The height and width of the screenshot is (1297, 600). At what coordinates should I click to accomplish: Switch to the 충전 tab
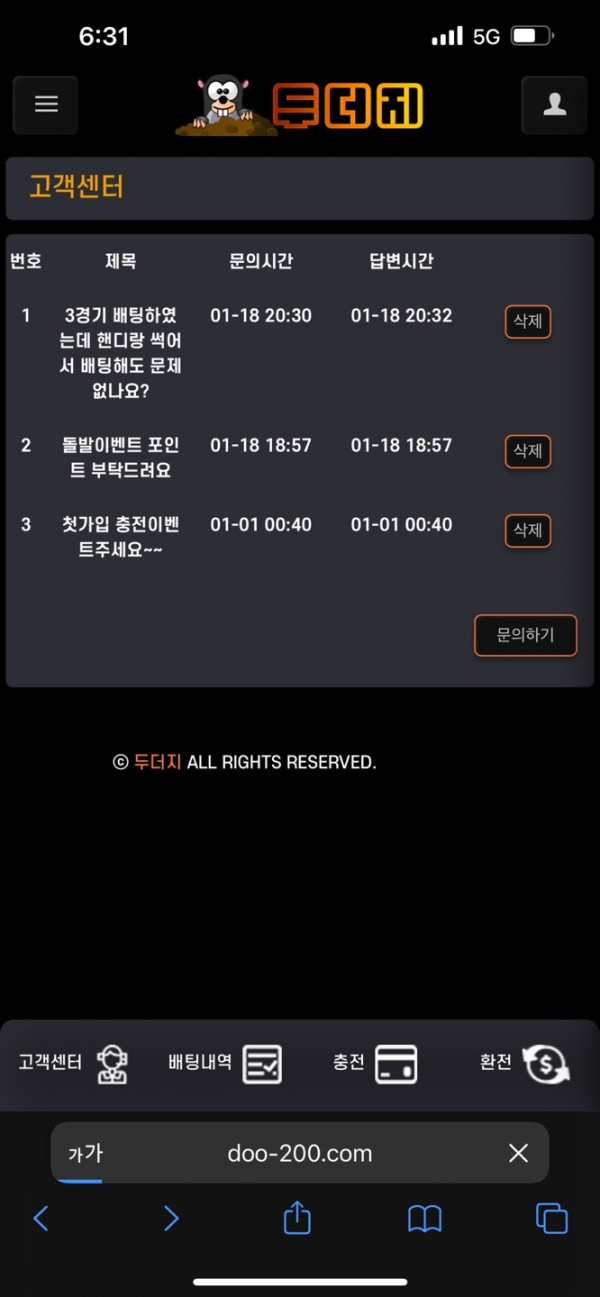pos(375,1064)
